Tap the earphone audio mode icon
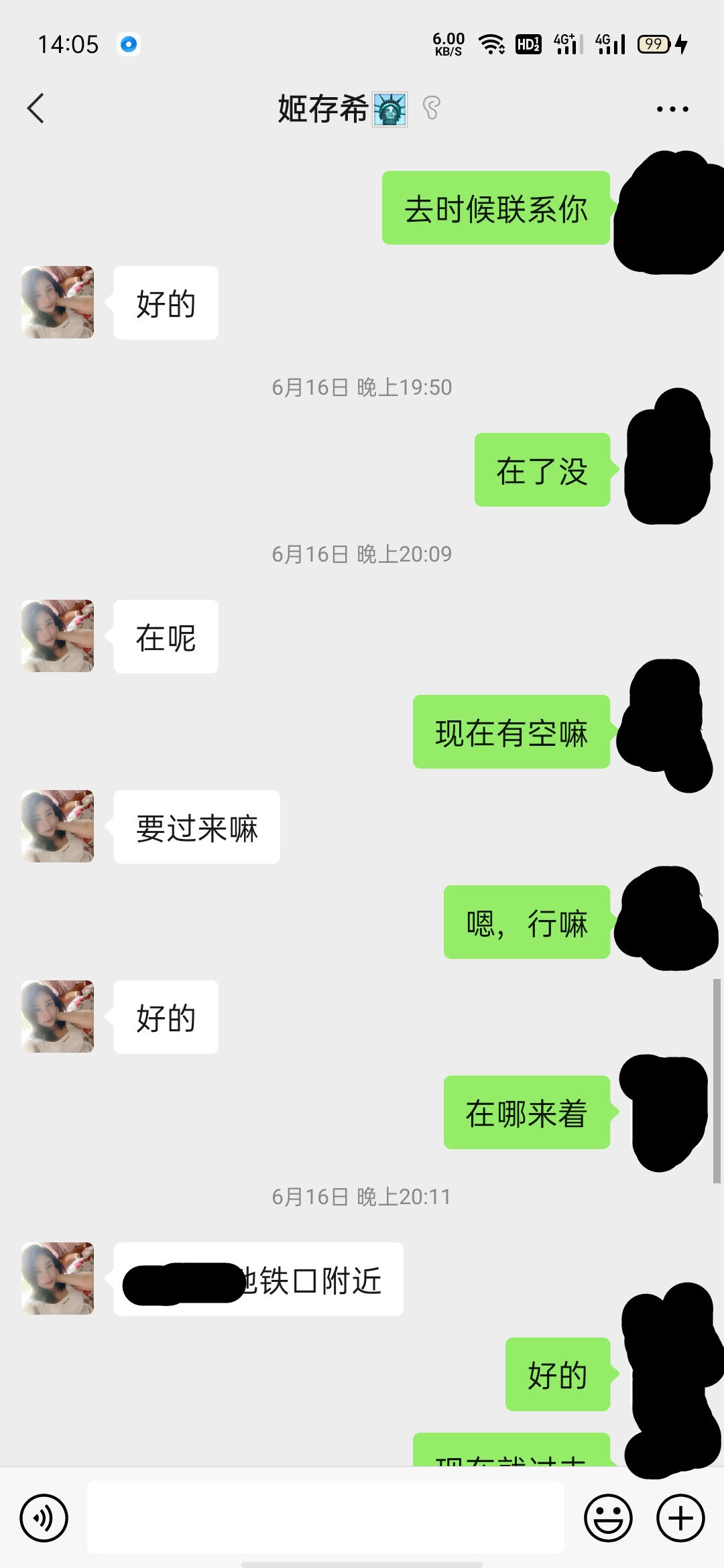 430,108
